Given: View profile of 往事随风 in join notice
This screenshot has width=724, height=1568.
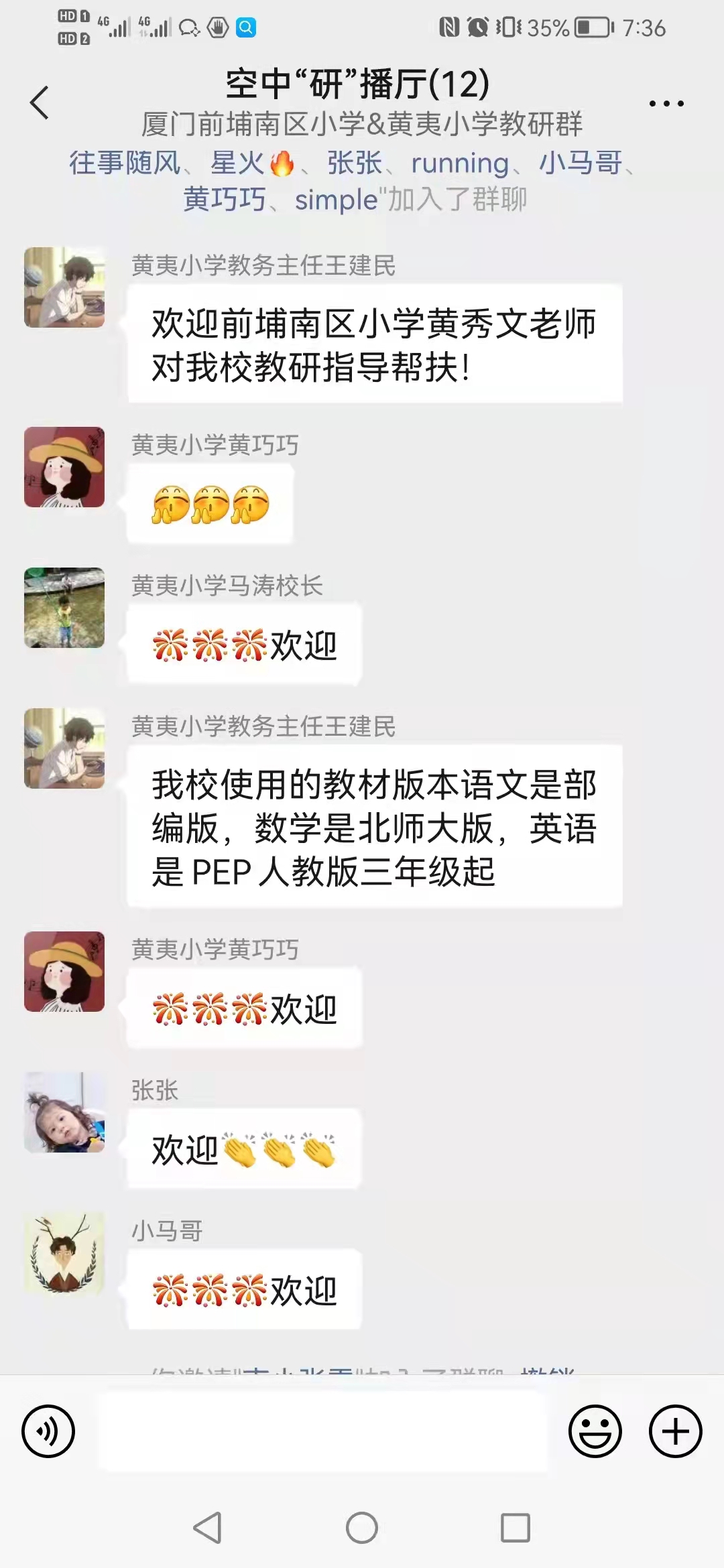Looking at the screenshot, I should coord(125,163).
